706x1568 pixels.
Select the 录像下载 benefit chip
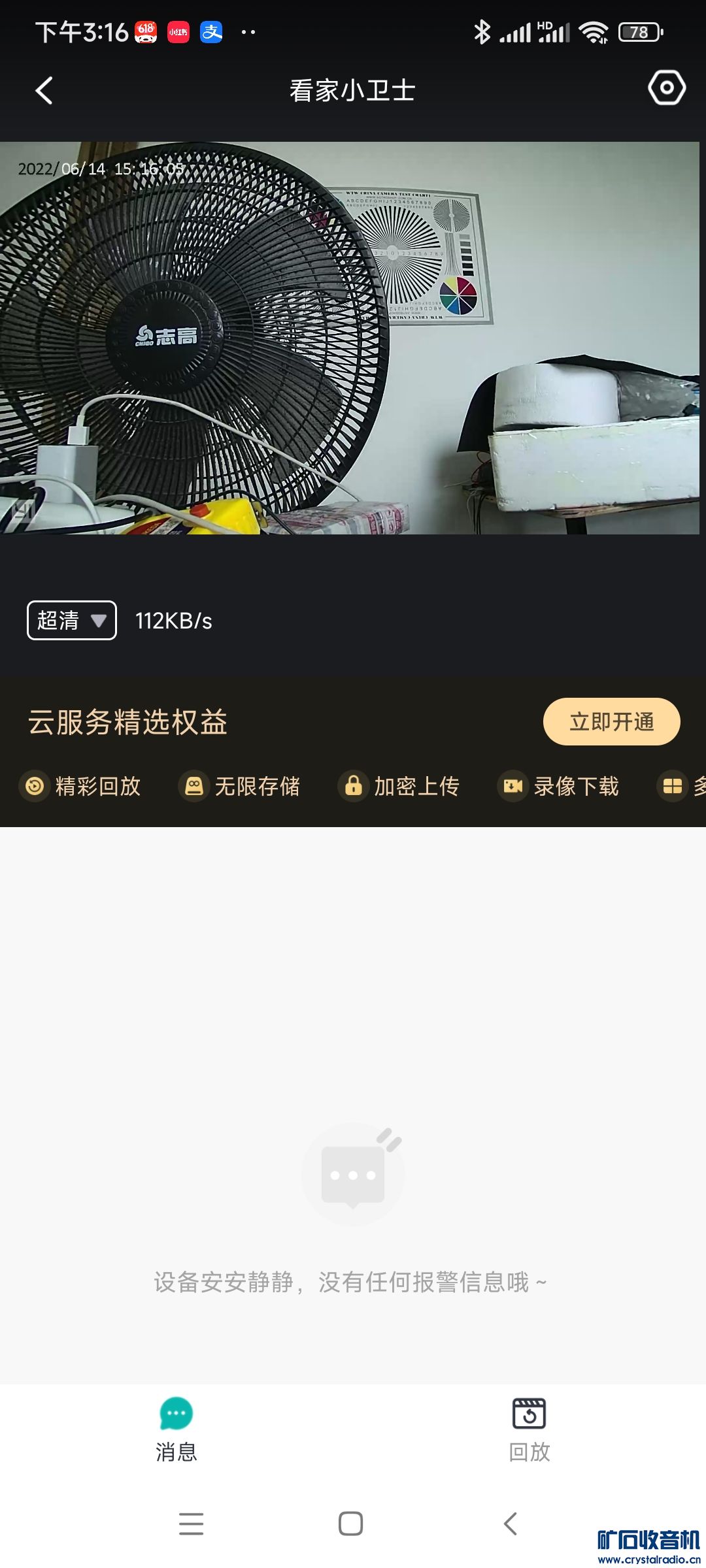pos(560,786)
